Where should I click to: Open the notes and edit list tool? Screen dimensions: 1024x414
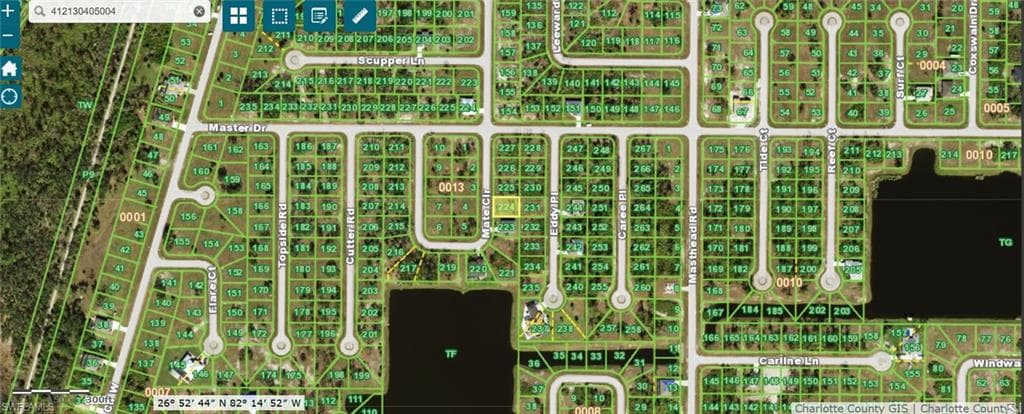pyautogui.click(x=320, y=16)
